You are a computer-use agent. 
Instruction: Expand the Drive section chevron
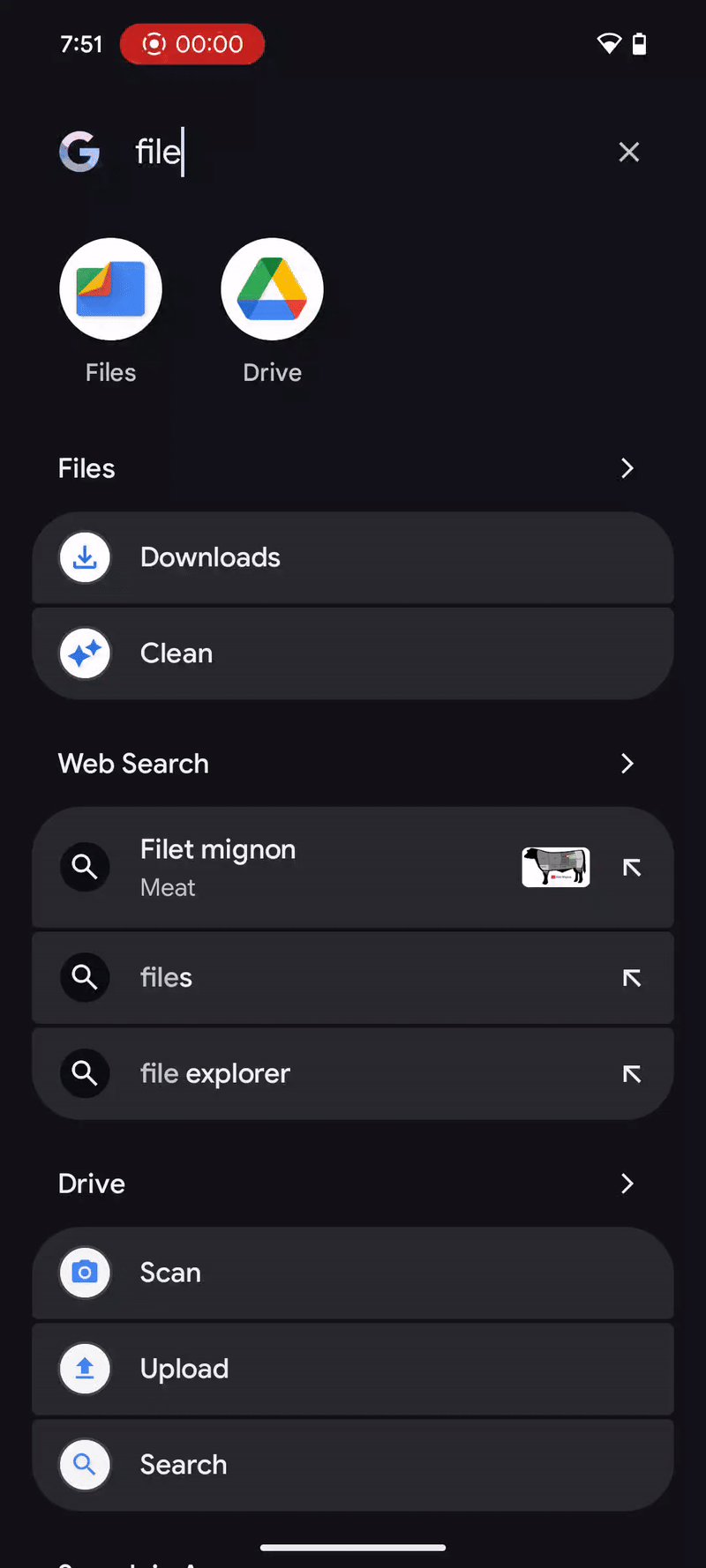(x=627, y=1183)
